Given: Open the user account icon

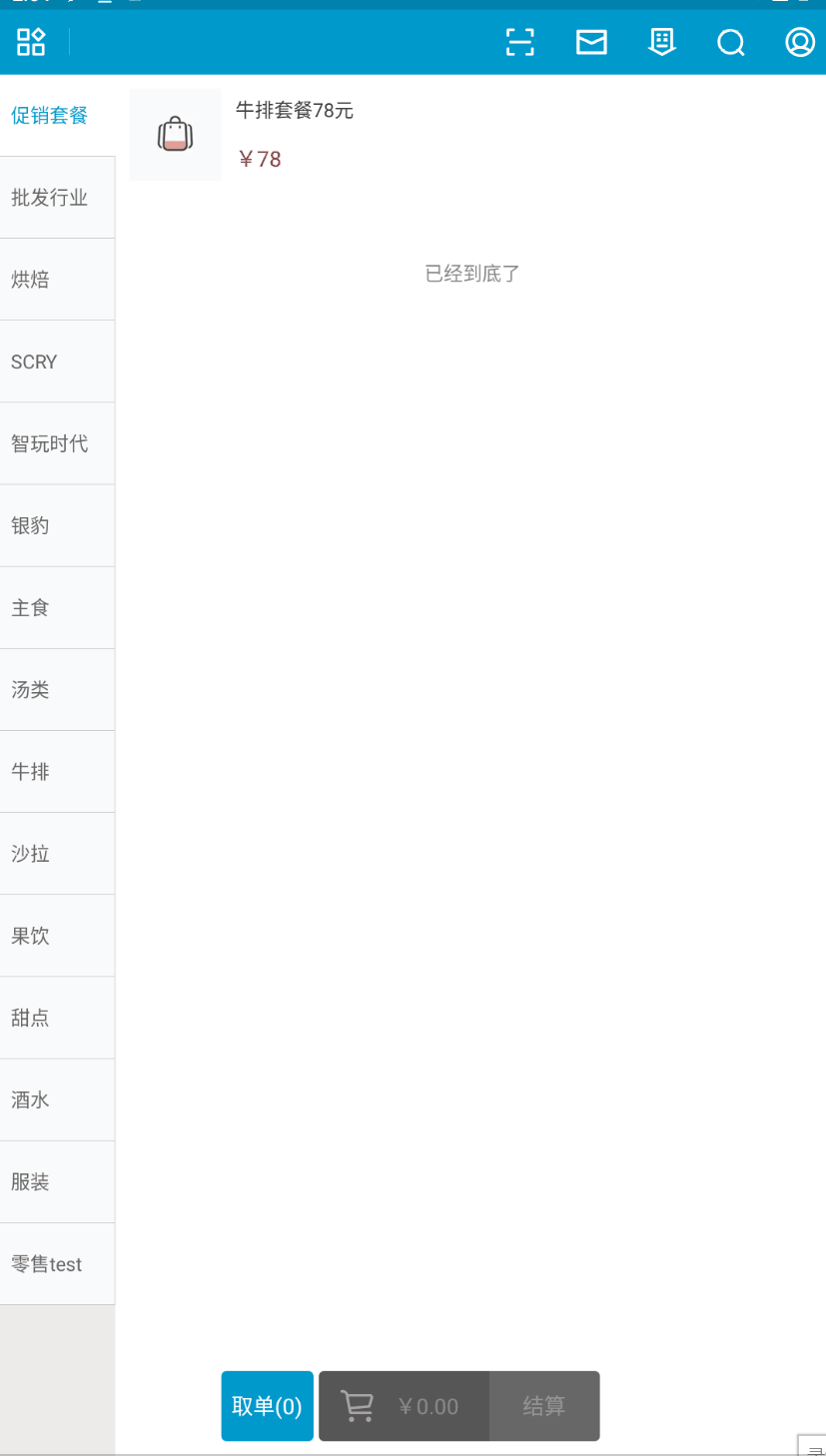Looking at the screenshot, I should (x=800, y=42).
